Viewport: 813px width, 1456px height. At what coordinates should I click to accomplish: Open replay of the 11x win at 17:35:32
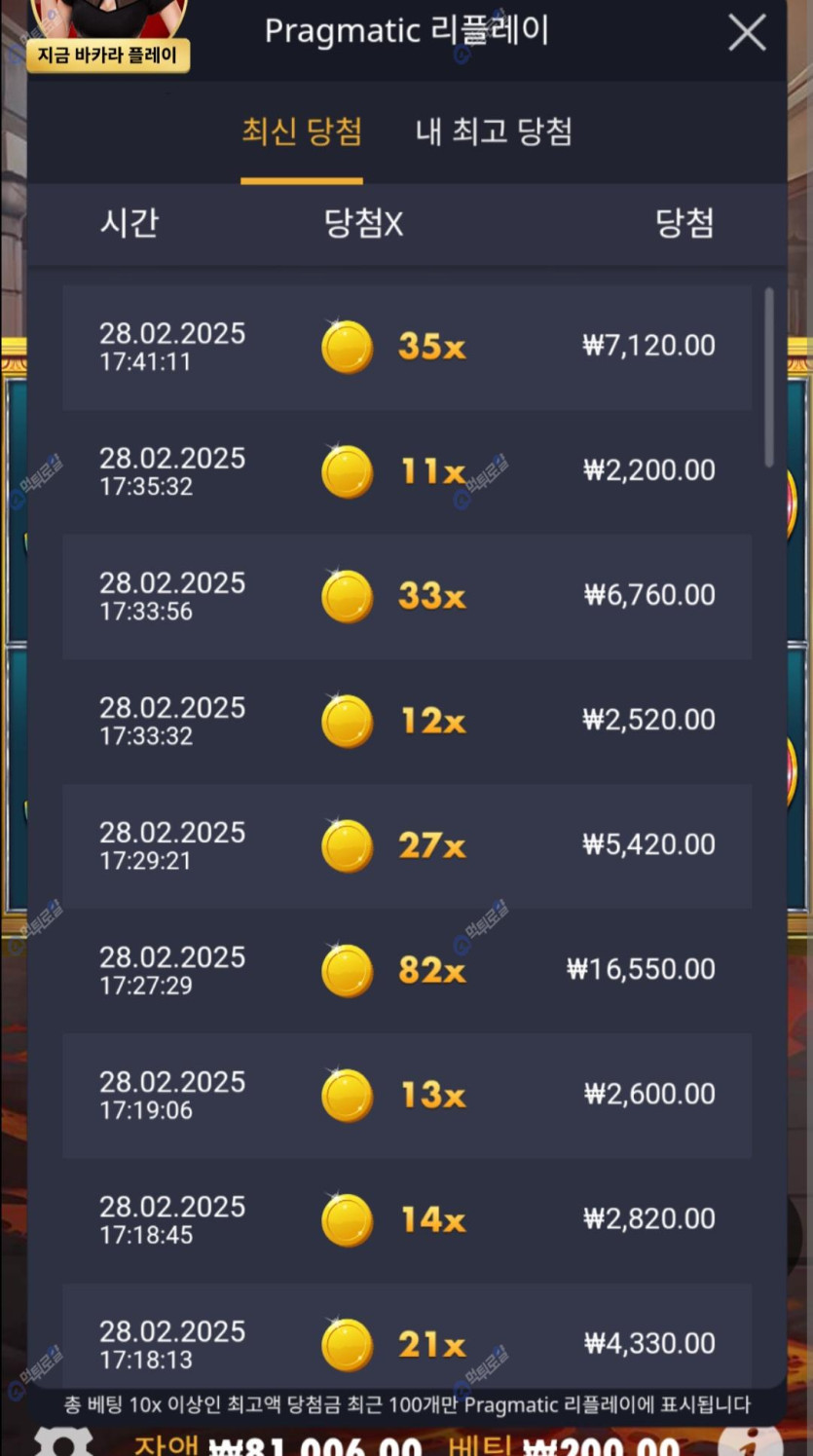pos(406,471)
